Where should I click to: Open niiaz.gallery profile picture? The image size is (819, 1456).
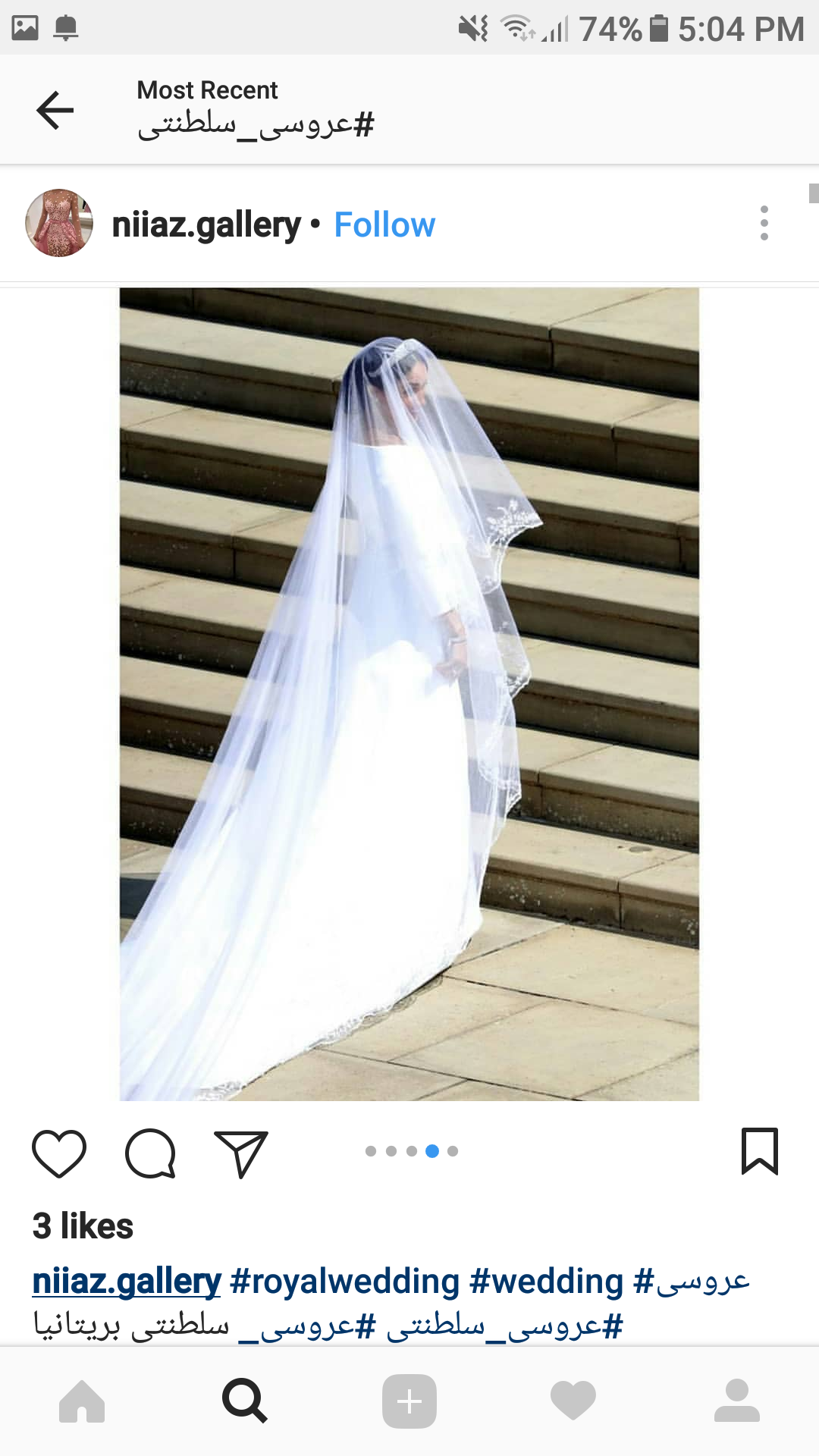[59, 223]
